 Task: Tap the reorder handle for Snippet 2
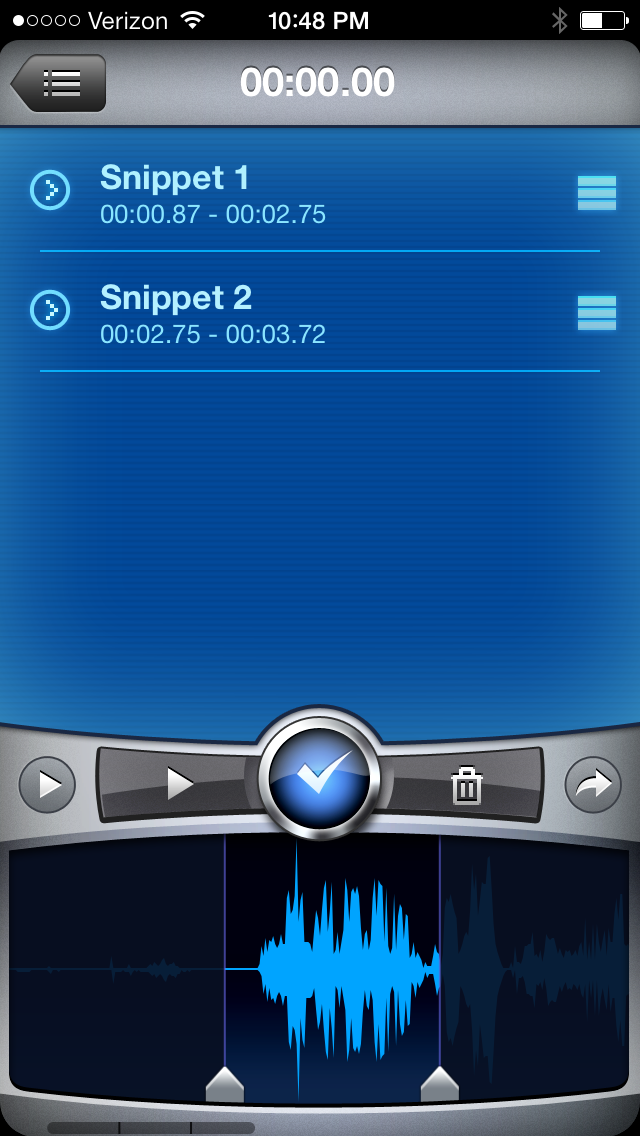tap(597, 312)
